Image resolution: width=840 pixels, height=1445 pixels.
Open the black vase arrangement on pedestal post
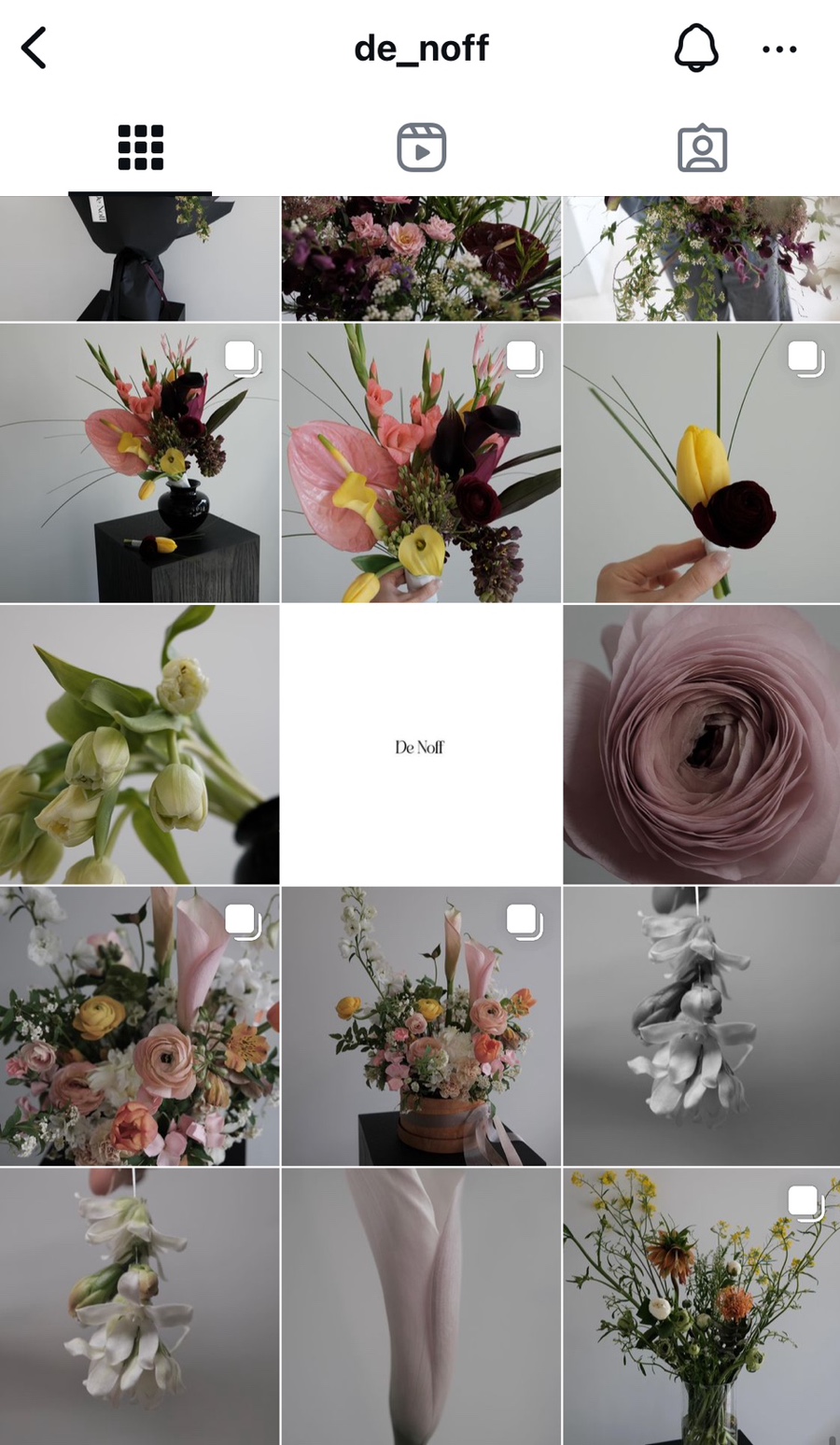(139, 463)
